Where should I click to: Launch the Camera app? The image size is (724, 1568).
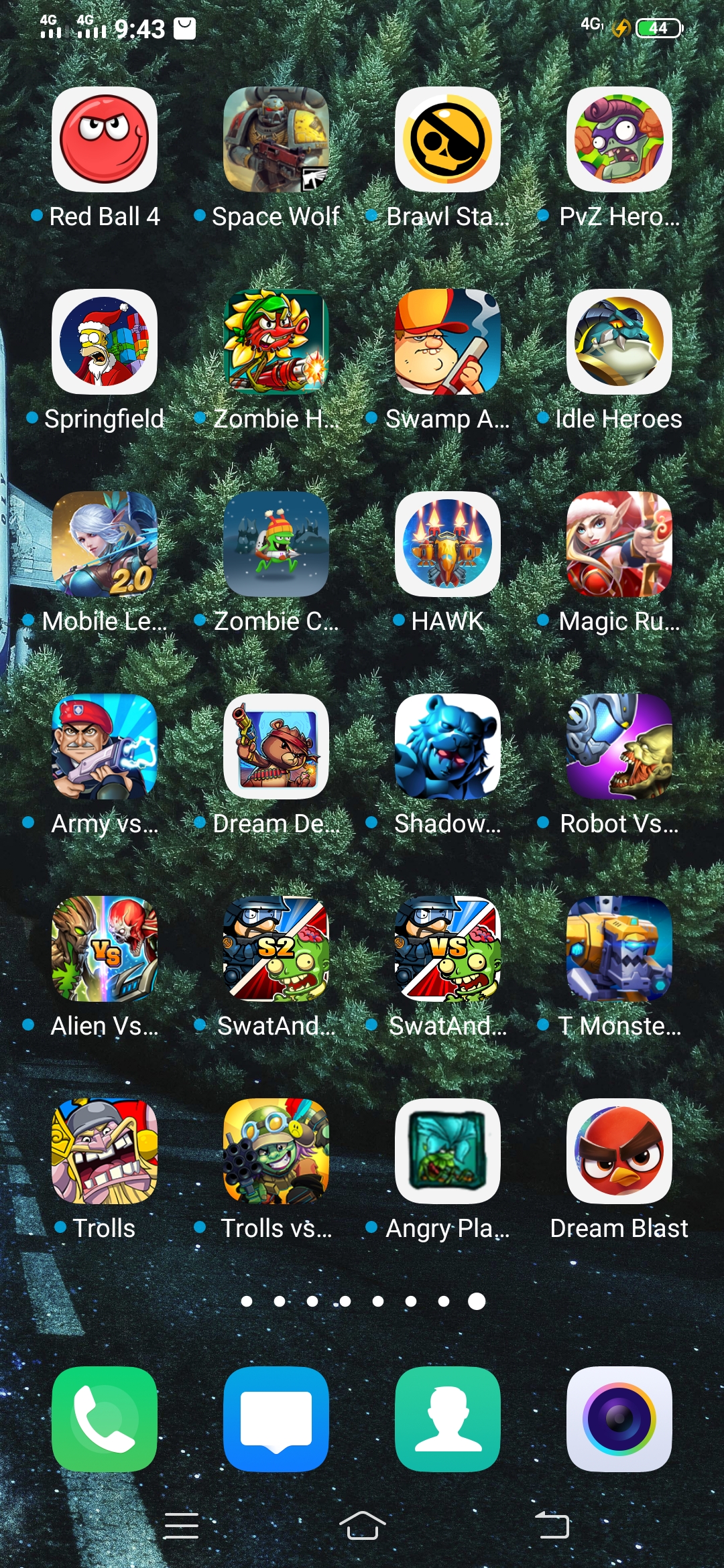click(x=619, y=1419)
